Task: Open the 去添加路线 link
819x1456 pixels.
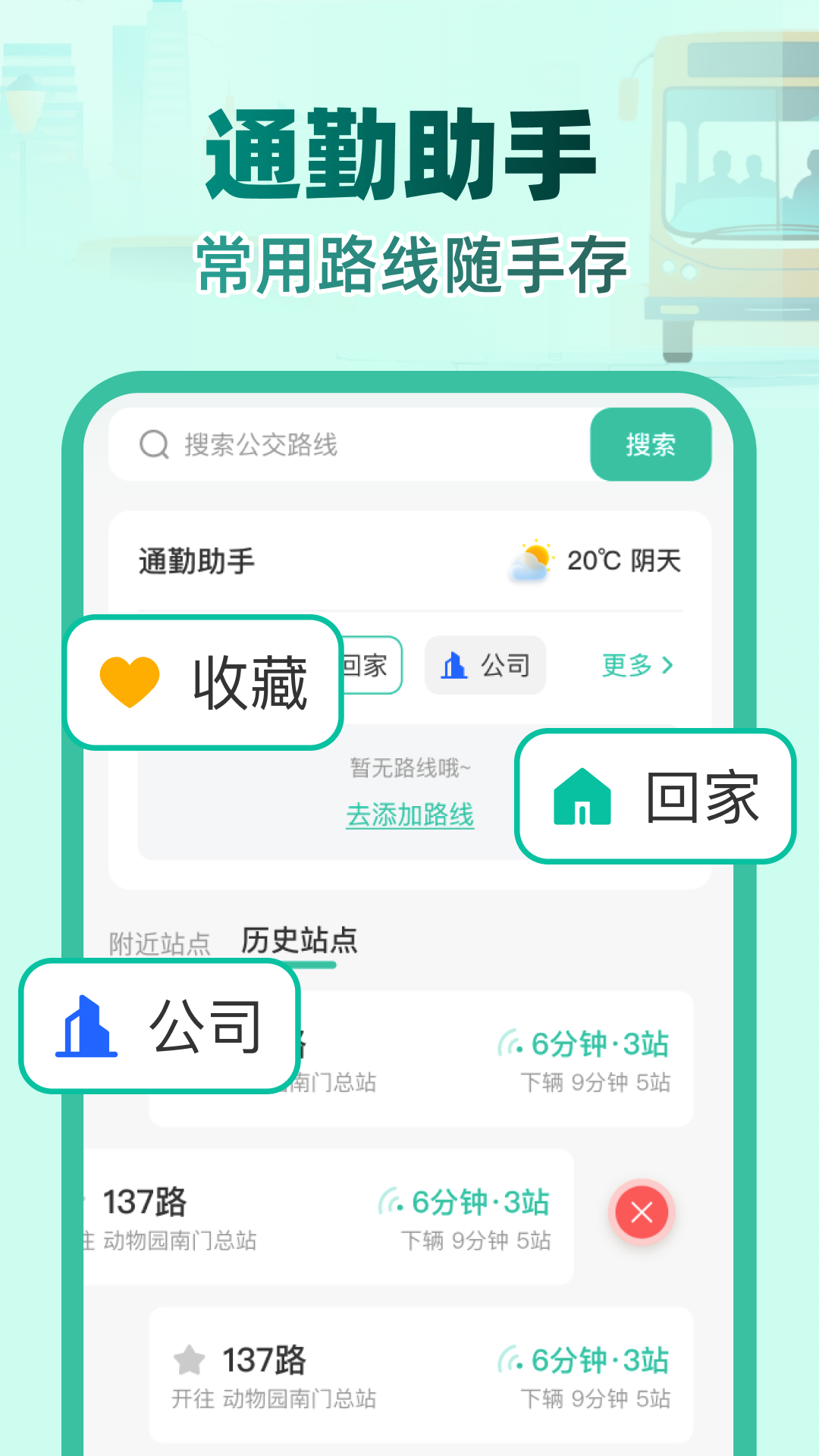Action: [x=410, y=817]
